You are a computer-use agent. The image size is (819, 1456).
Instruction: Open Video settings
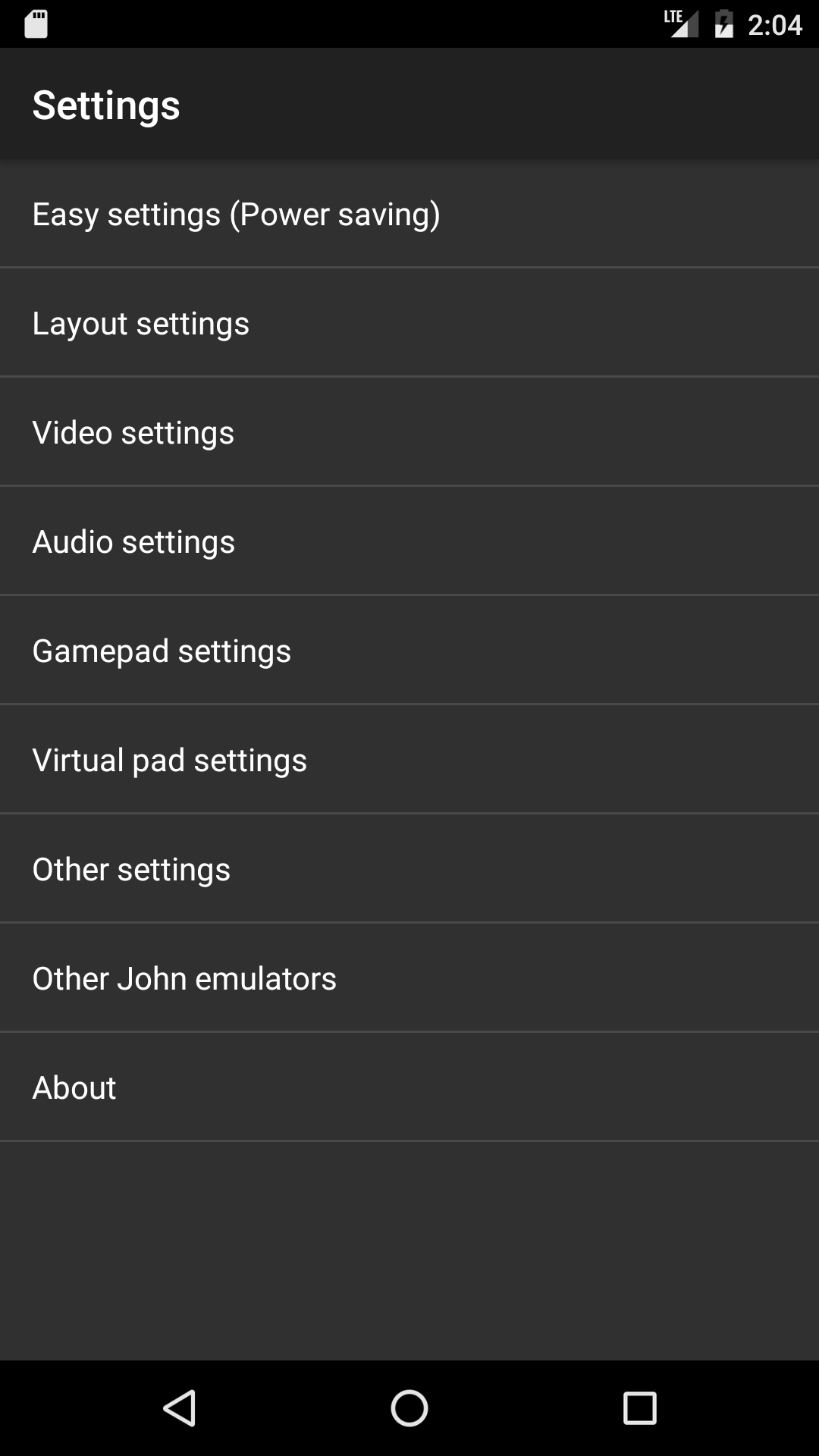(409, 432)
